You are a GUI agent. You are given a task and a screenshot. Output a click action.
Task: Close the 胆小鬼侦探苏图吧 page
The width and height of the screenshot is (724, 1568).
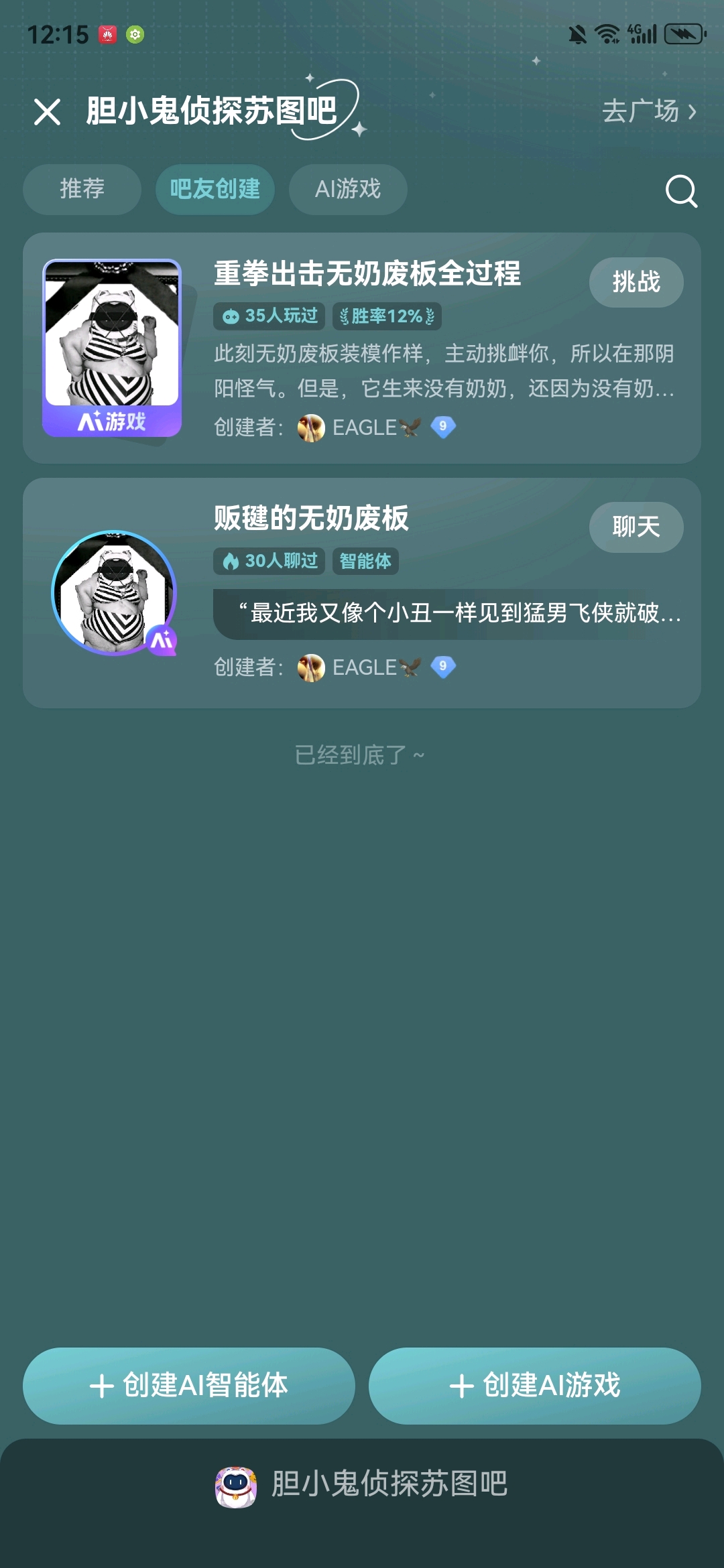[47, 112]
